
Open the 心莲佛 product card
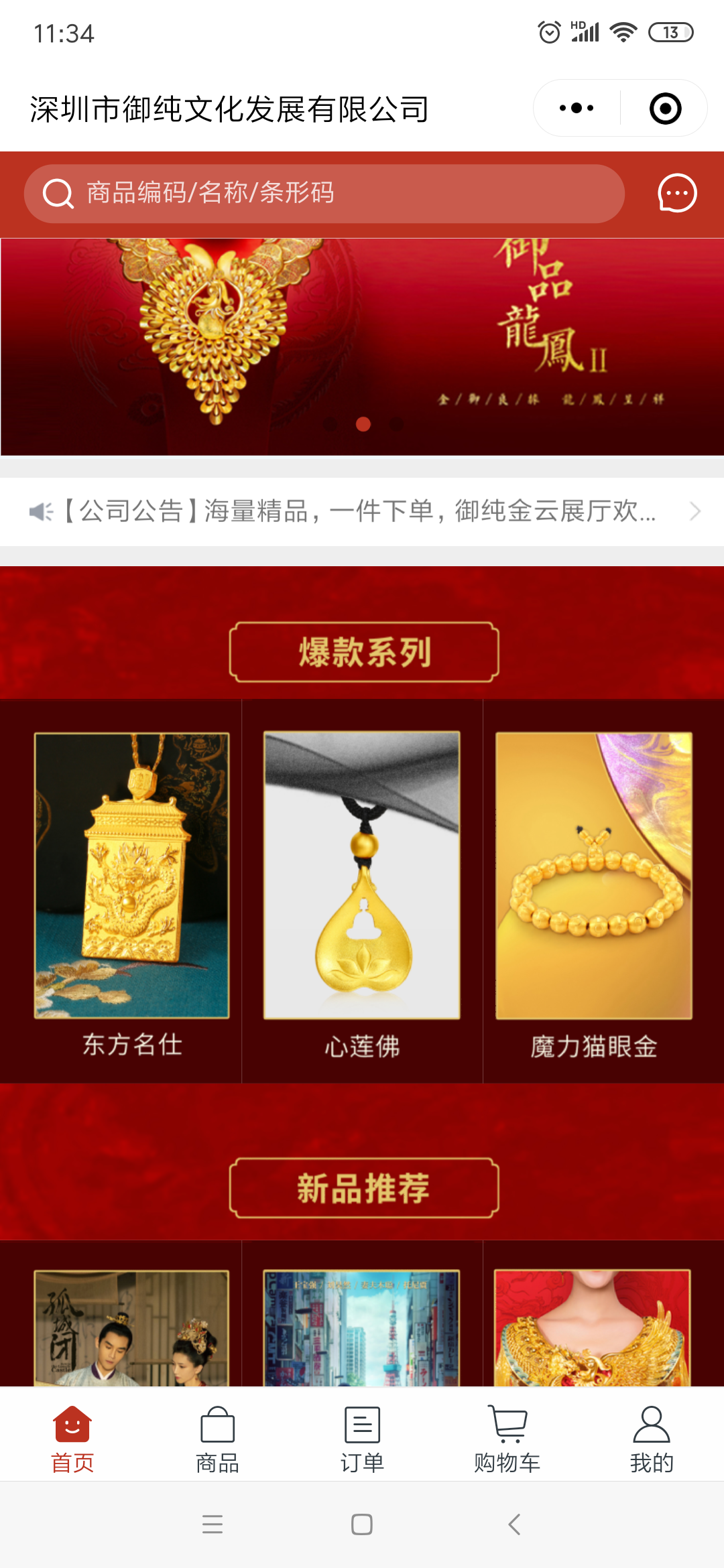click(x=362, y=891)
